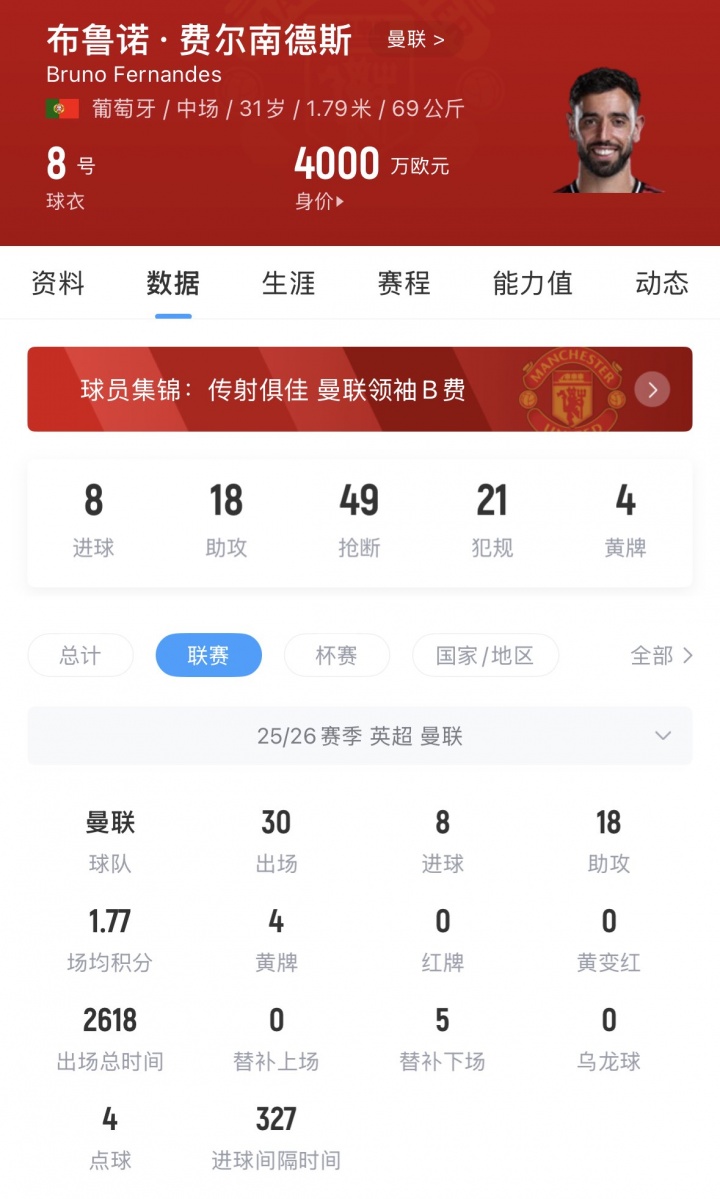Screen dimensions: 720x1199
Task: Select the 联赛 filter chip
Action: (208, 656)
